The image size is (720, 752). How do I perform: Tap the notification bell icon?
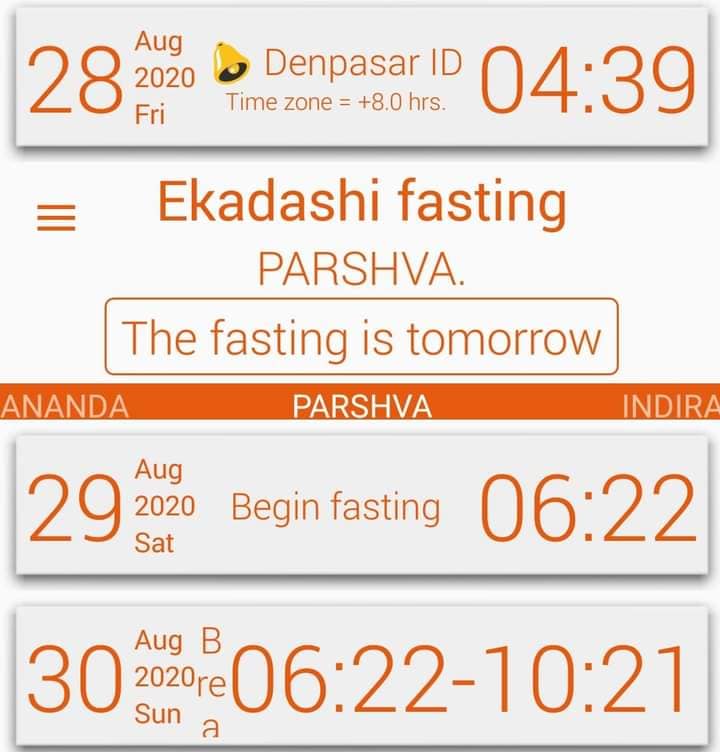coord(231,63)
